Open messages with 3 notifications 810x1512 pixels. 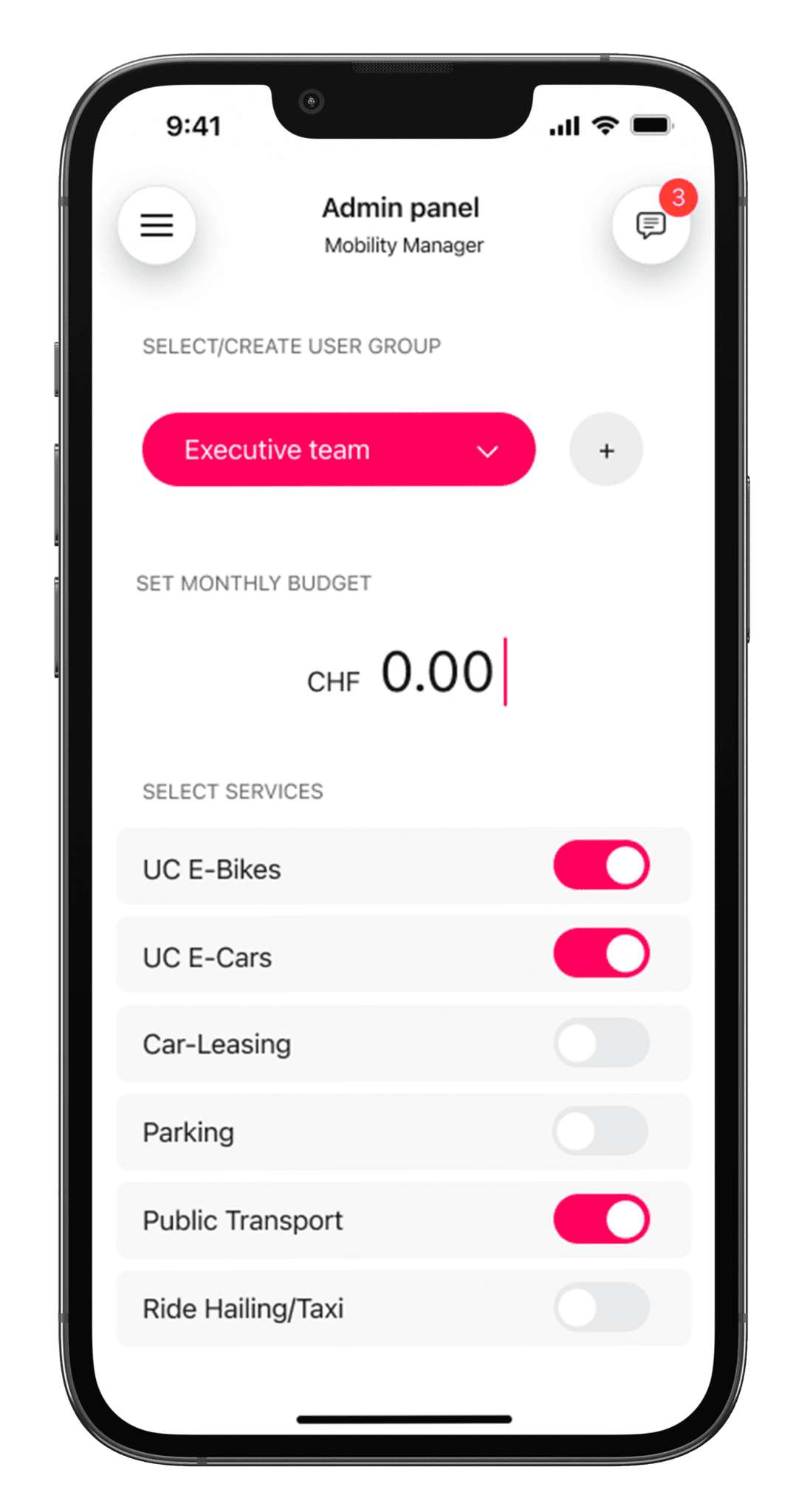pos(651,225)
